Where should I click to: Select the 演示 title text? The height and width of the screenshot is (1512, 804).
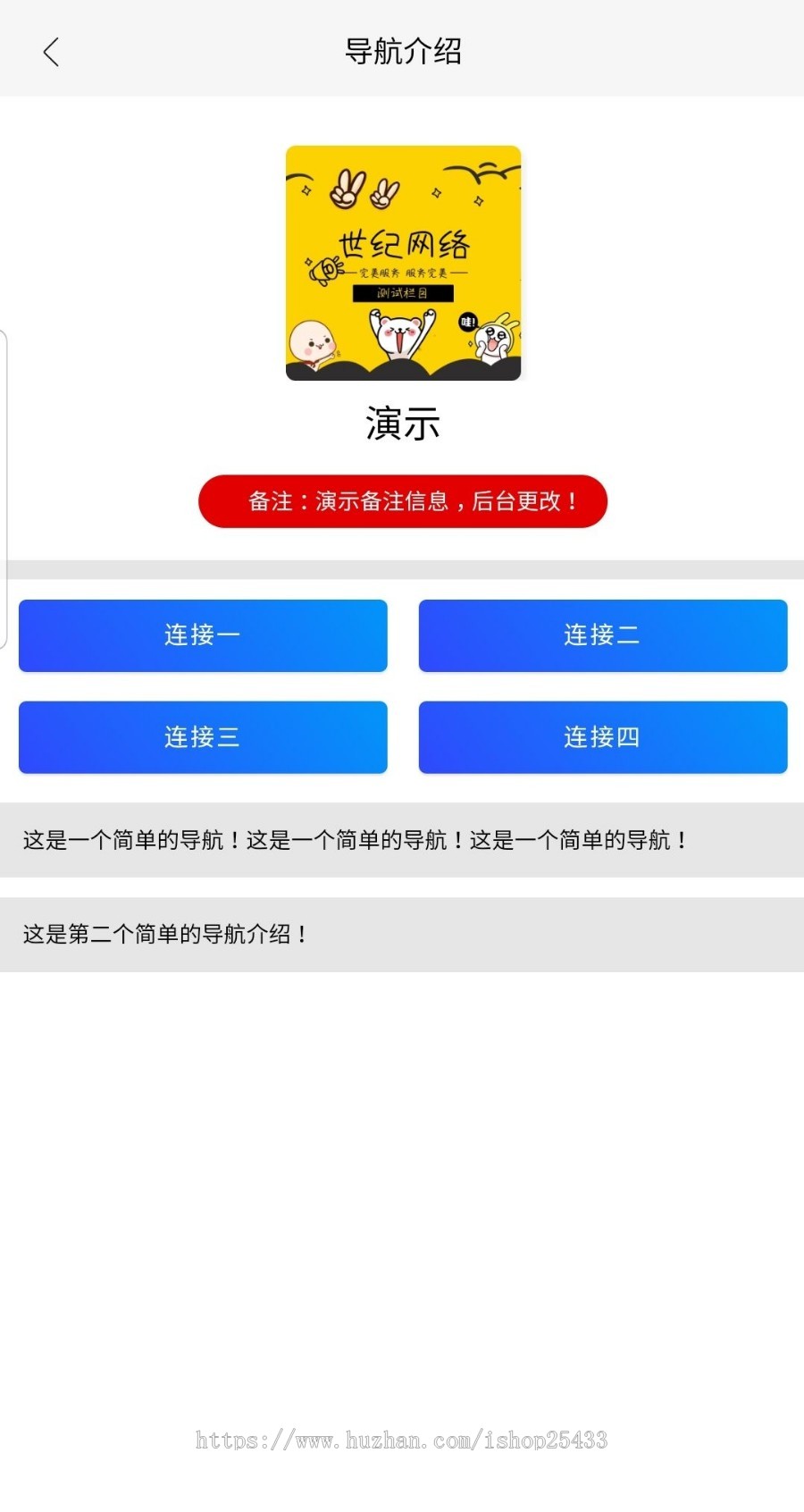pyautogui.click(x=402, y=424)
